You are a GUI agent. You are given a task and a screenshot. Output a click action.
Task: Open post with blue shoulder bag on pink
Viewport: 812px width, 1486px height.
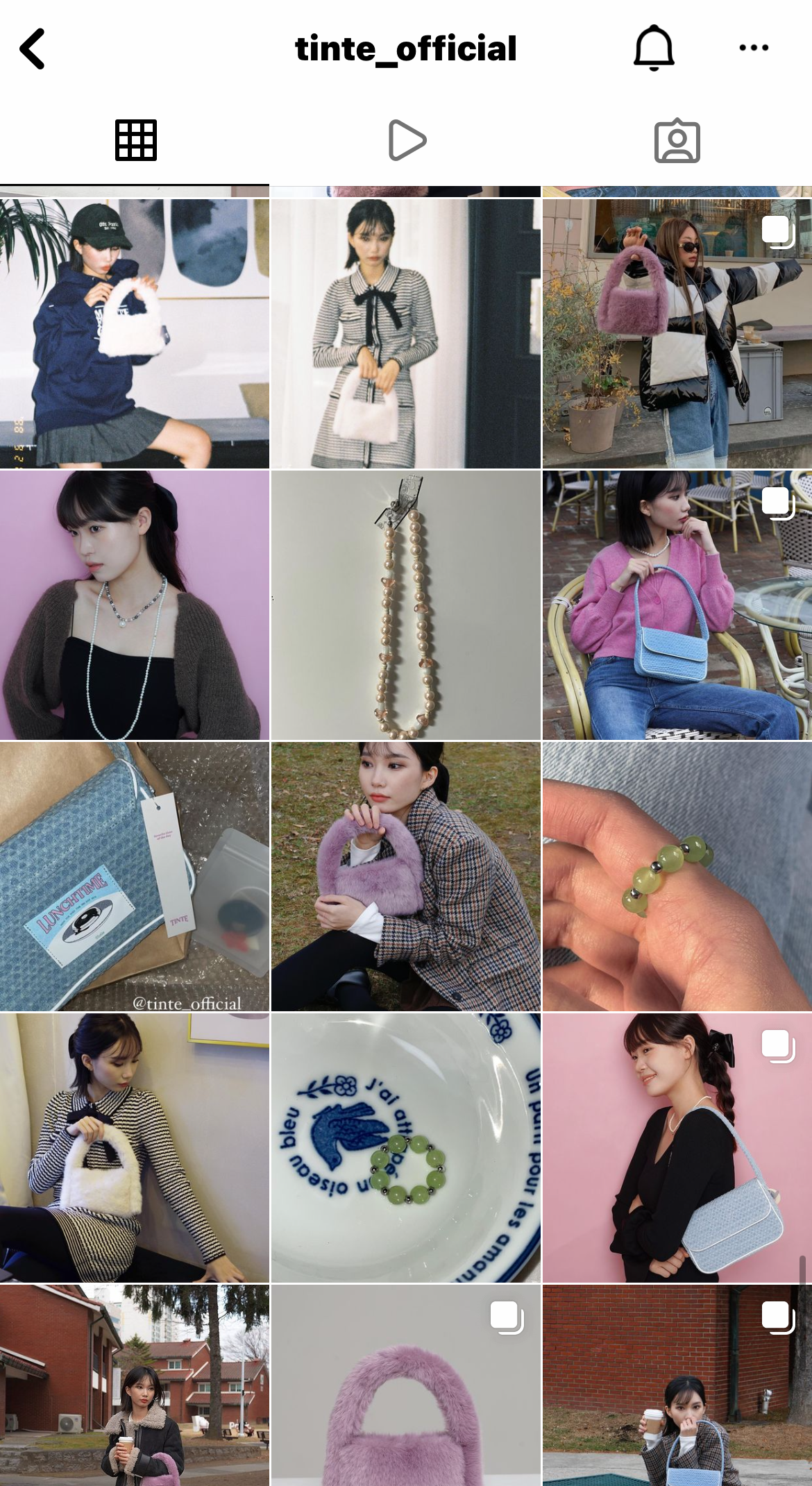[x=677, y=1147]
